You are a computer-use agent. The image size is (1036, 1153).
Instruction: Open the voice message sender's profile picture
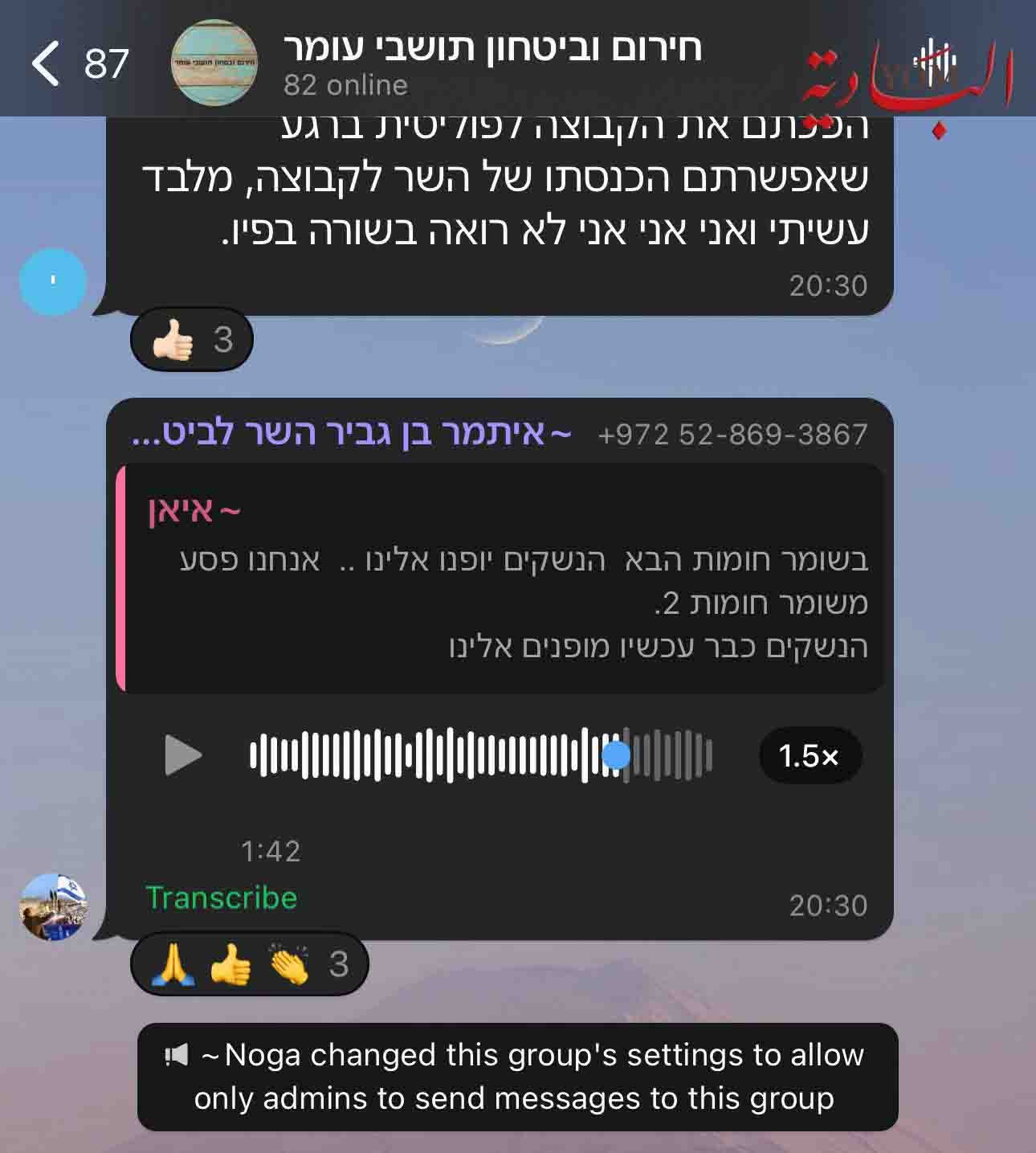click(53, 906)
